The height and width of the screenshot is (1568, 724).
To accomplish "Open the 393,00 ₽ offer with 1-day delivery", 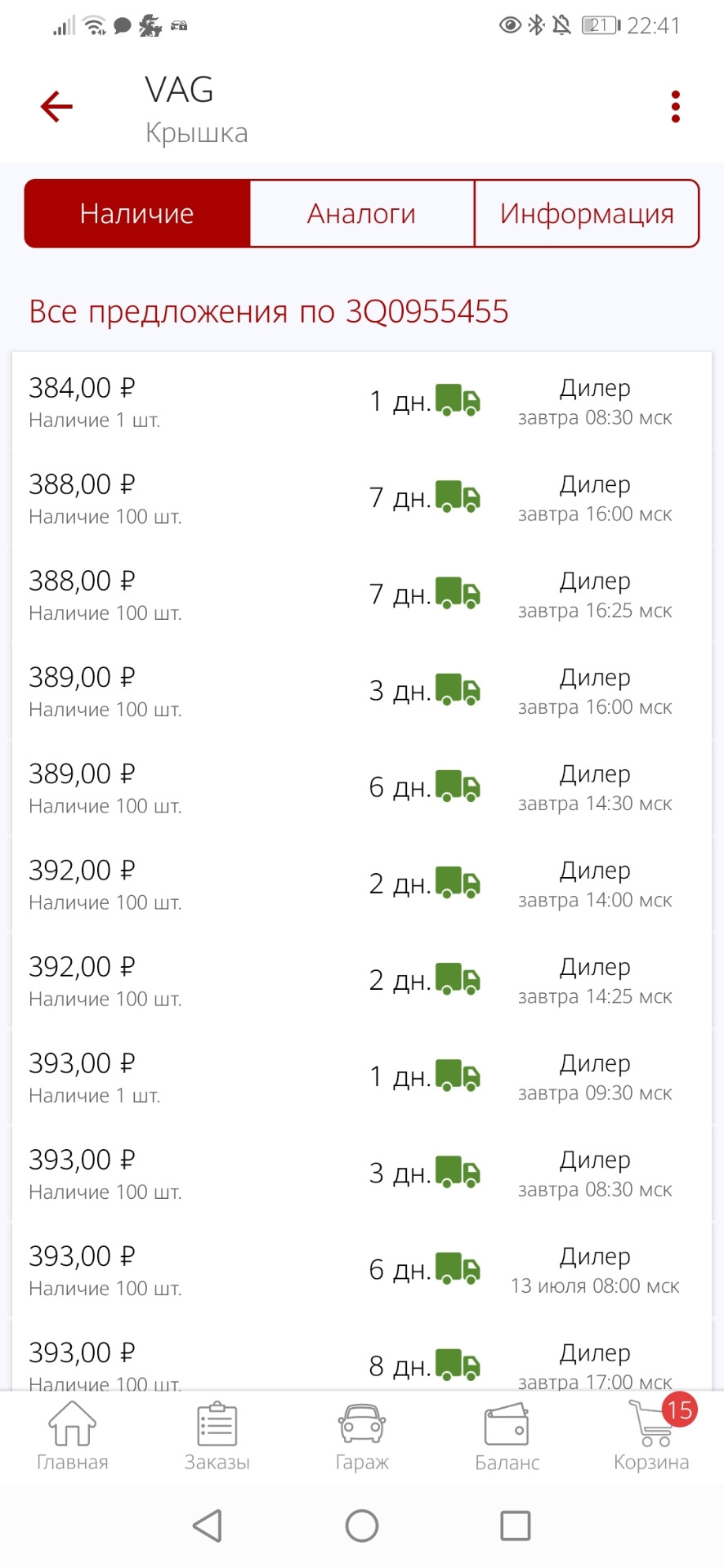I will click(x=362, y=1076).
